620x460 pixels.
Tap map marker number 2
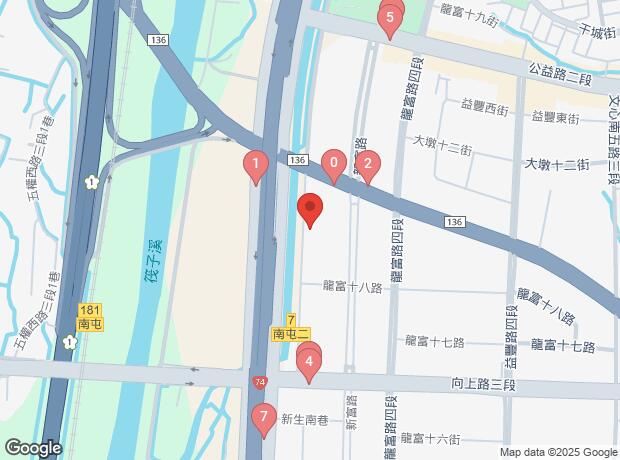click(368, 165)
